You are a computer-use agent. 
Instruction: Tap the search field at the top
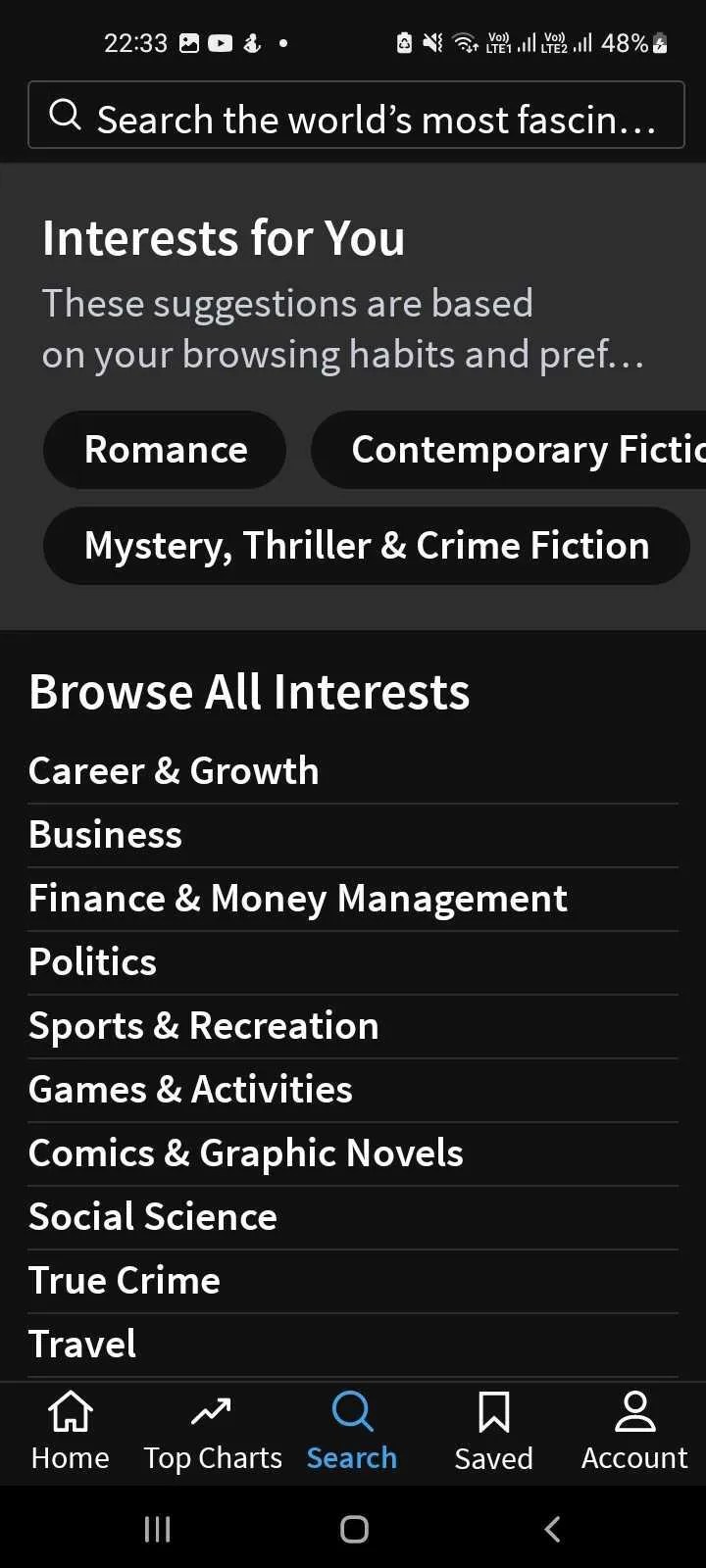click(356, 118)
